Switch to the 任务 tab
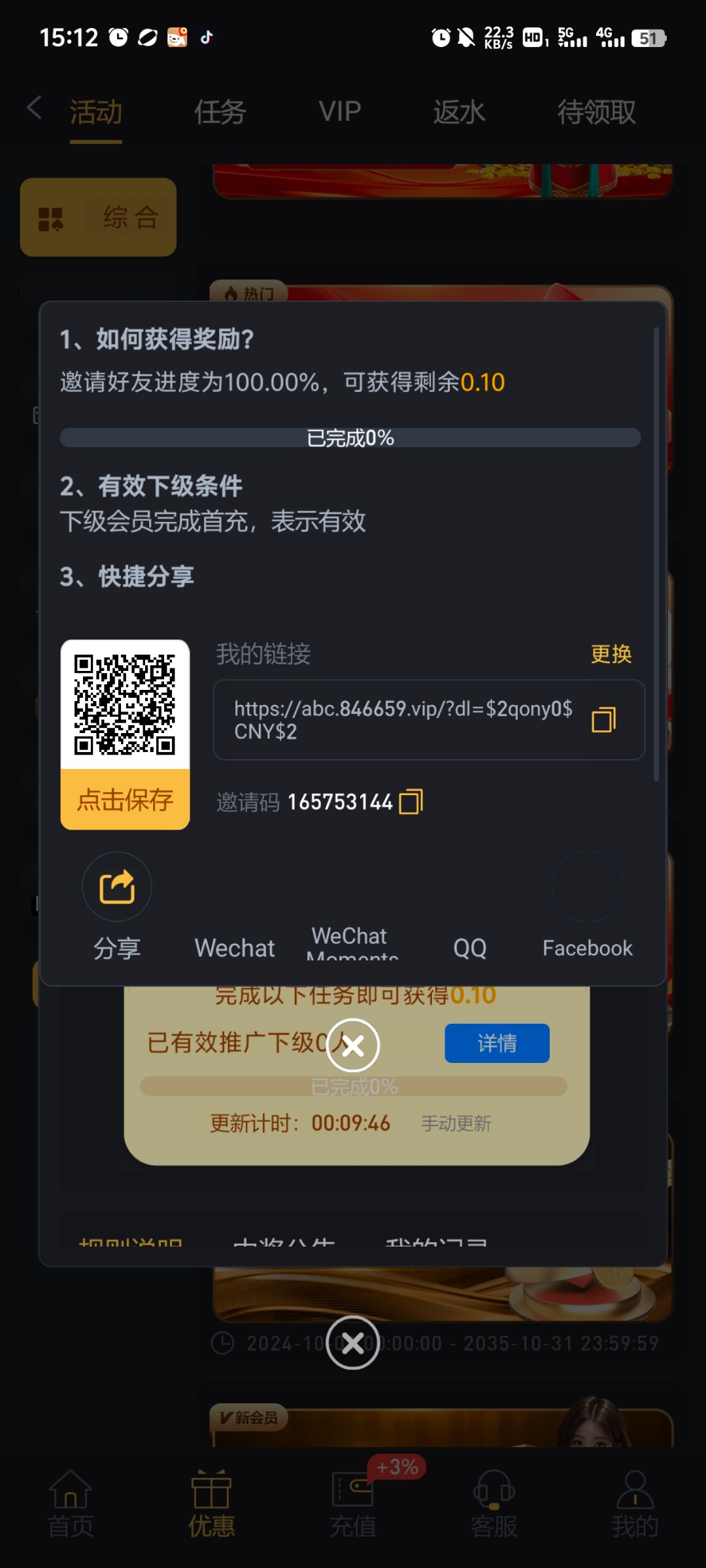This screenshot has height=1568, width=706. click(x=220, y=112)
